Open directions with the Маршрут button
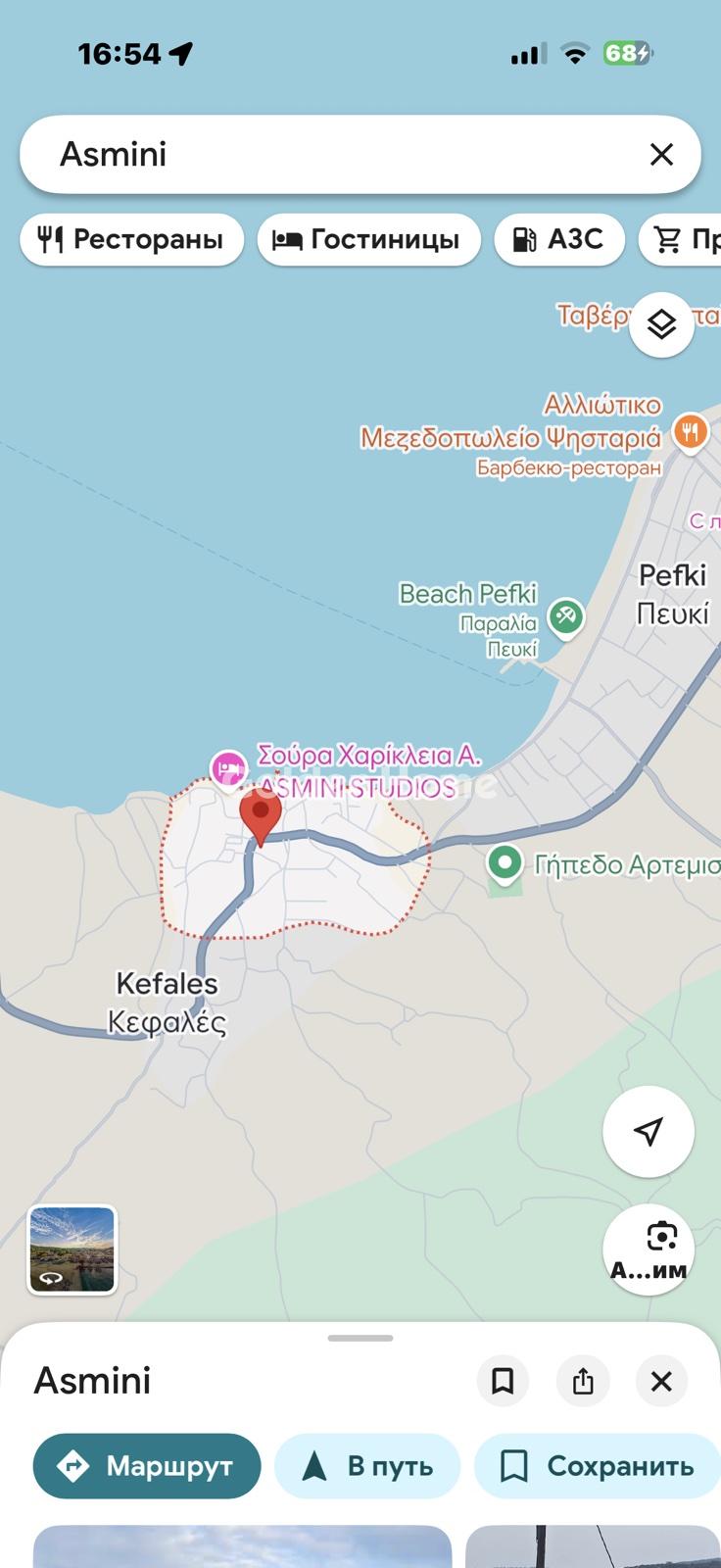721x1568 pixels. point(147,1466)
